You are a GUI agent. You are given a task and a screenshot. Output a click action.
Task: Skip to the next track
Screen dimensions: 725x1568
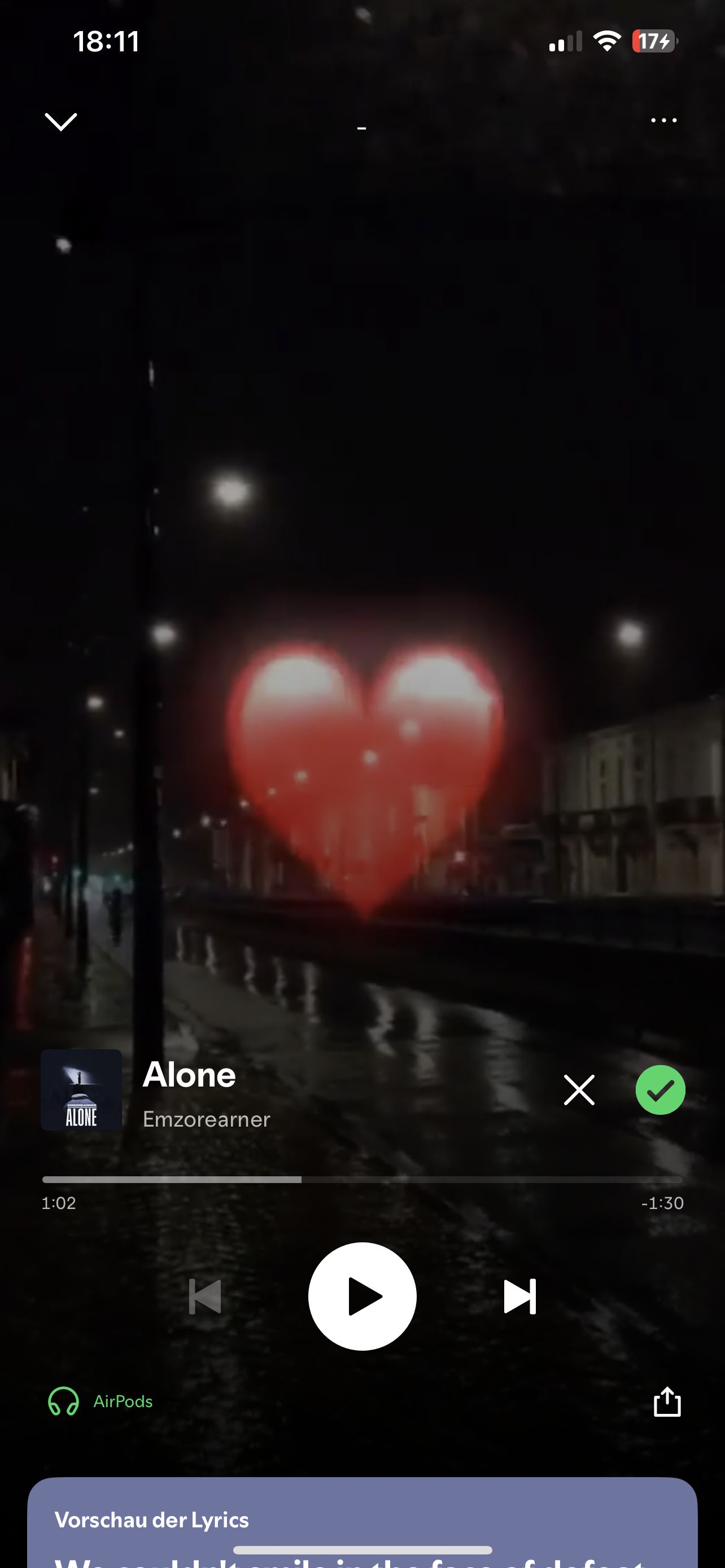pyautogui.click(x=520, y=1297)
